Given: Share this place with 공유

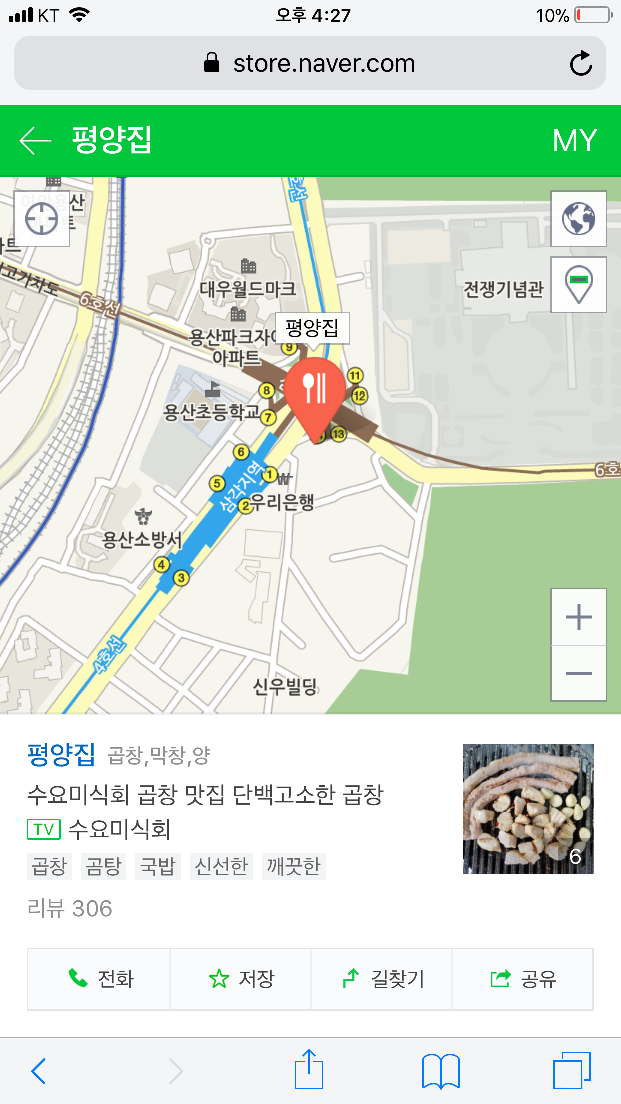Looking at the screenshot, I should tap(523, 979).
